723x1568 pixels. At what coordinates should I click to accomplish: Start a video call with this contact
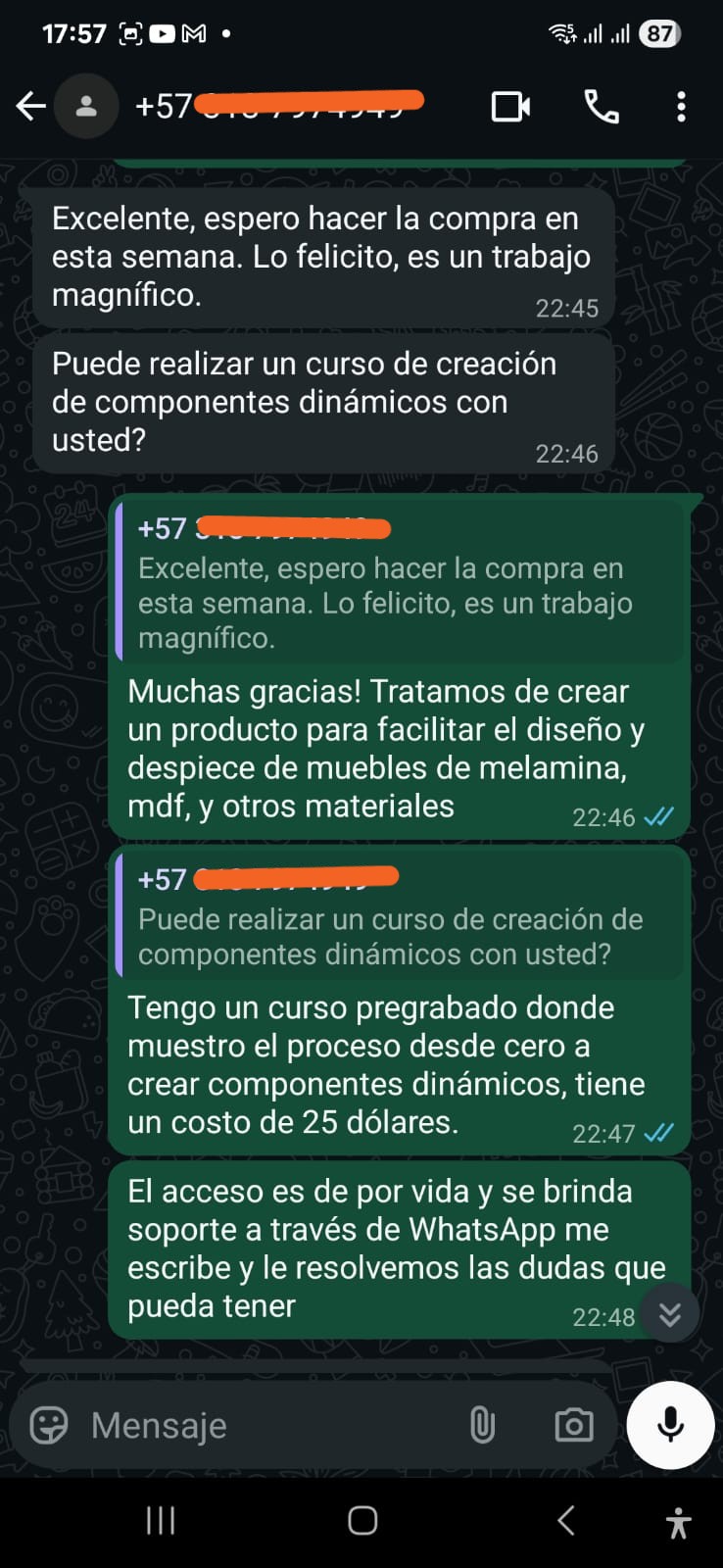click(510, 107)
